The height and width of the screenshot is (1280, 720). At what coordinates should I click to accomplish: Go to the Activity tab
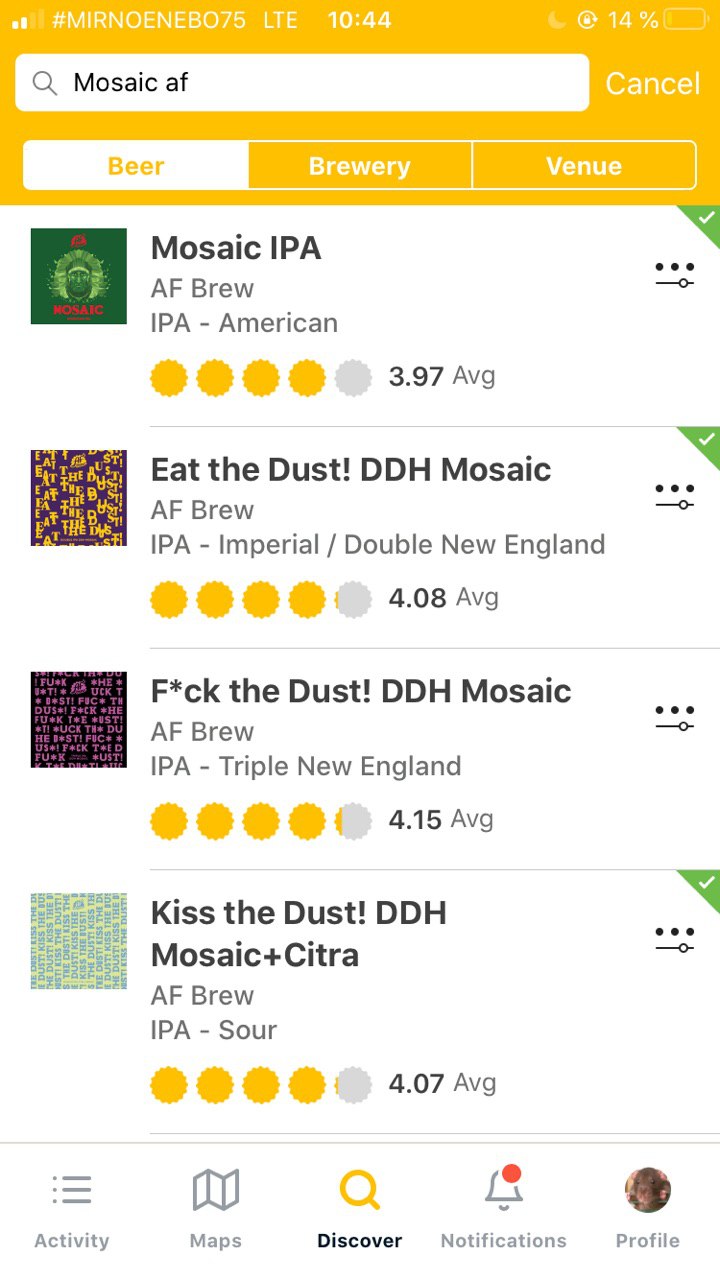point(72,1210)
